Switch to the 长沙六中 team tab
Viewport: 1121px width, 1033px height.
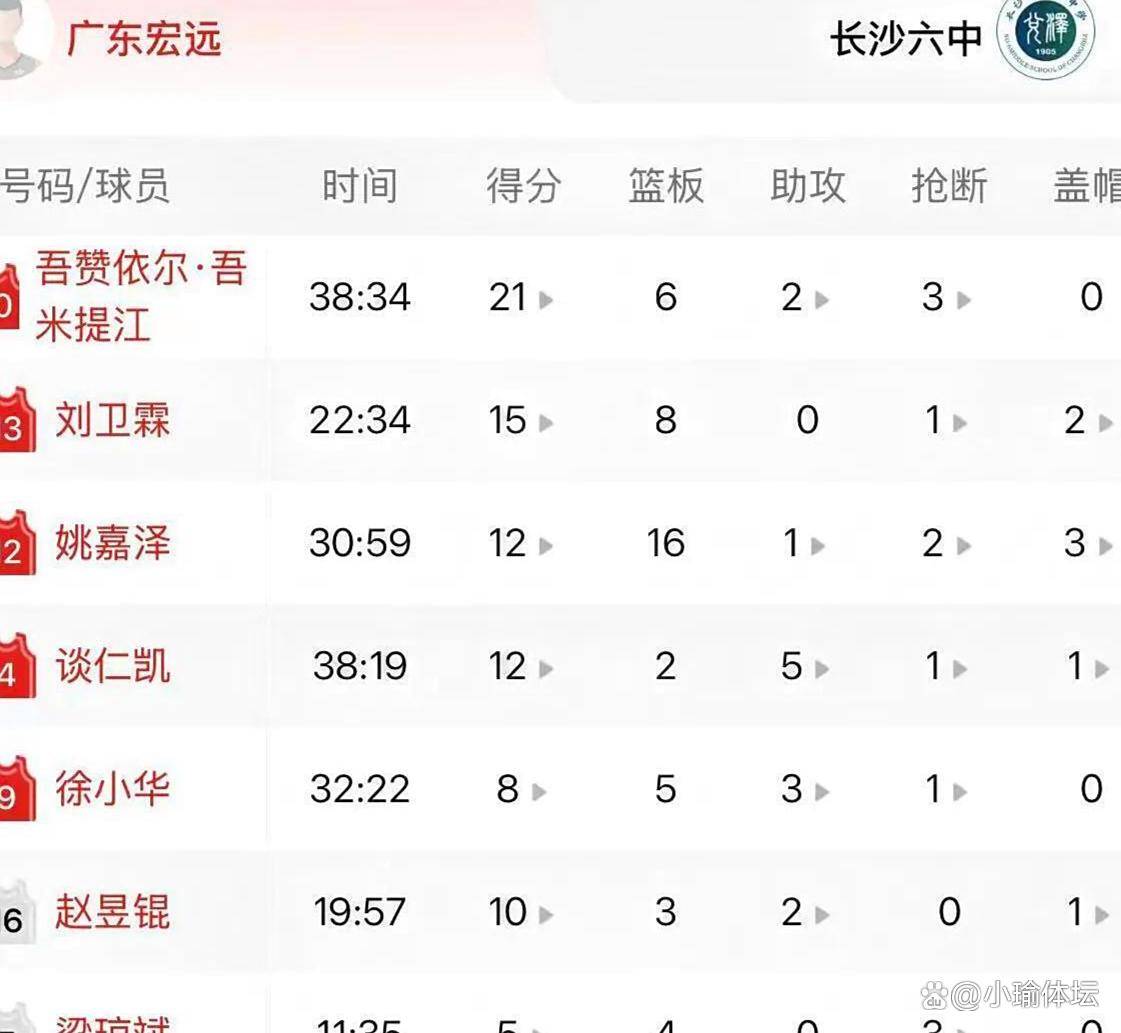click(x=906, y=40)
